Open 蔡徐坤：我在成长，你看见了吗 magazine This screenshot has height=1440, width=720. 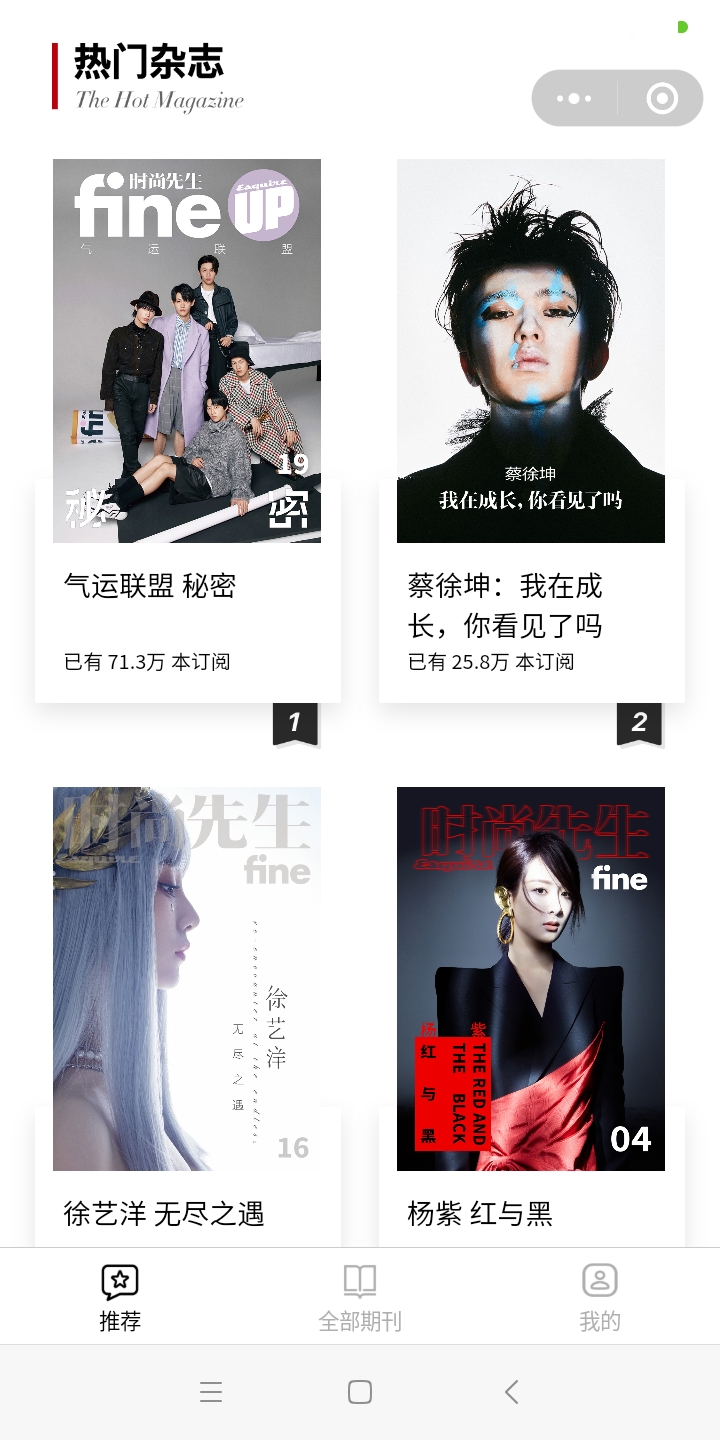(x=531, y=430)
